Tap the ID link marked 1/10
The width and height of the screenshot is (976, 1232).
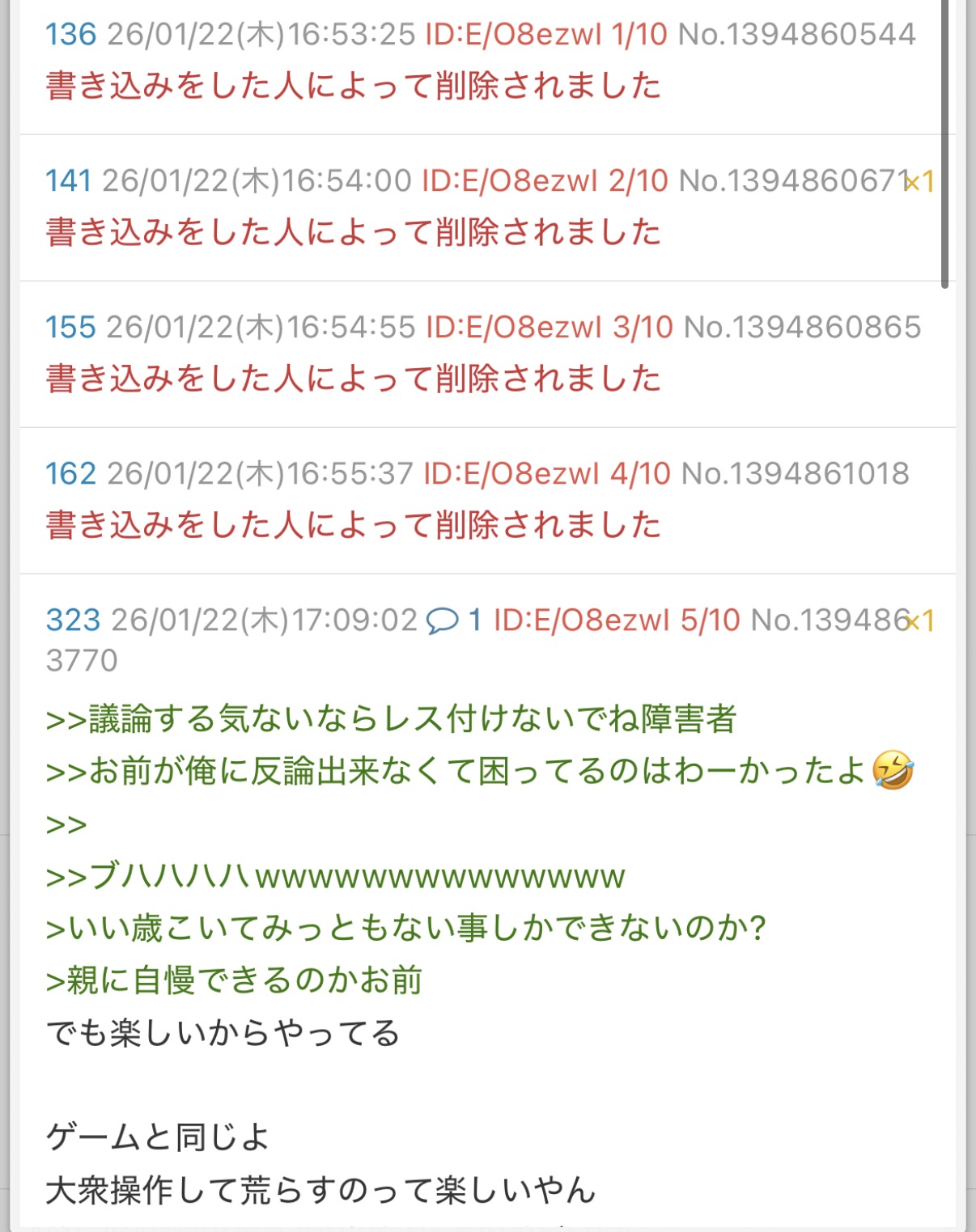[546, 34]
